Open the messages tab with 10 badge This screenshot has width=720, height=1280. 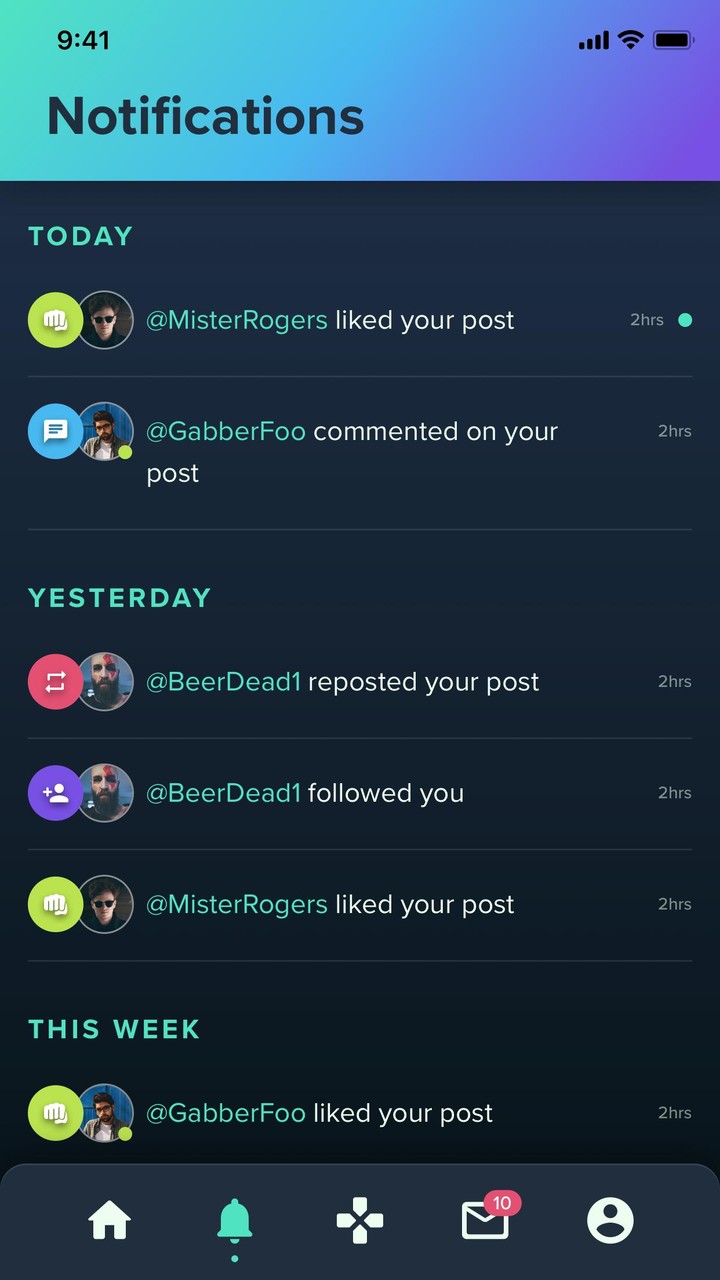[486, 1220]
